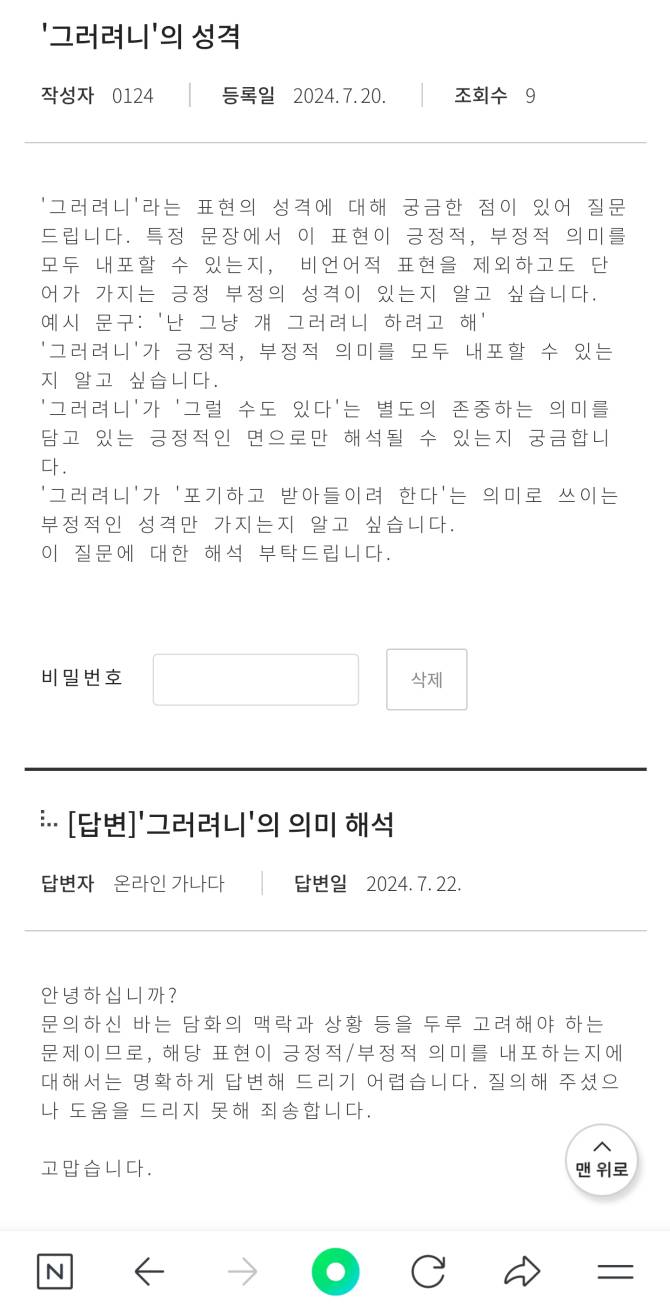The image size is (670, 1312).
Task: Go back with the browser back arrow
Action: (x=149, y=1272)
